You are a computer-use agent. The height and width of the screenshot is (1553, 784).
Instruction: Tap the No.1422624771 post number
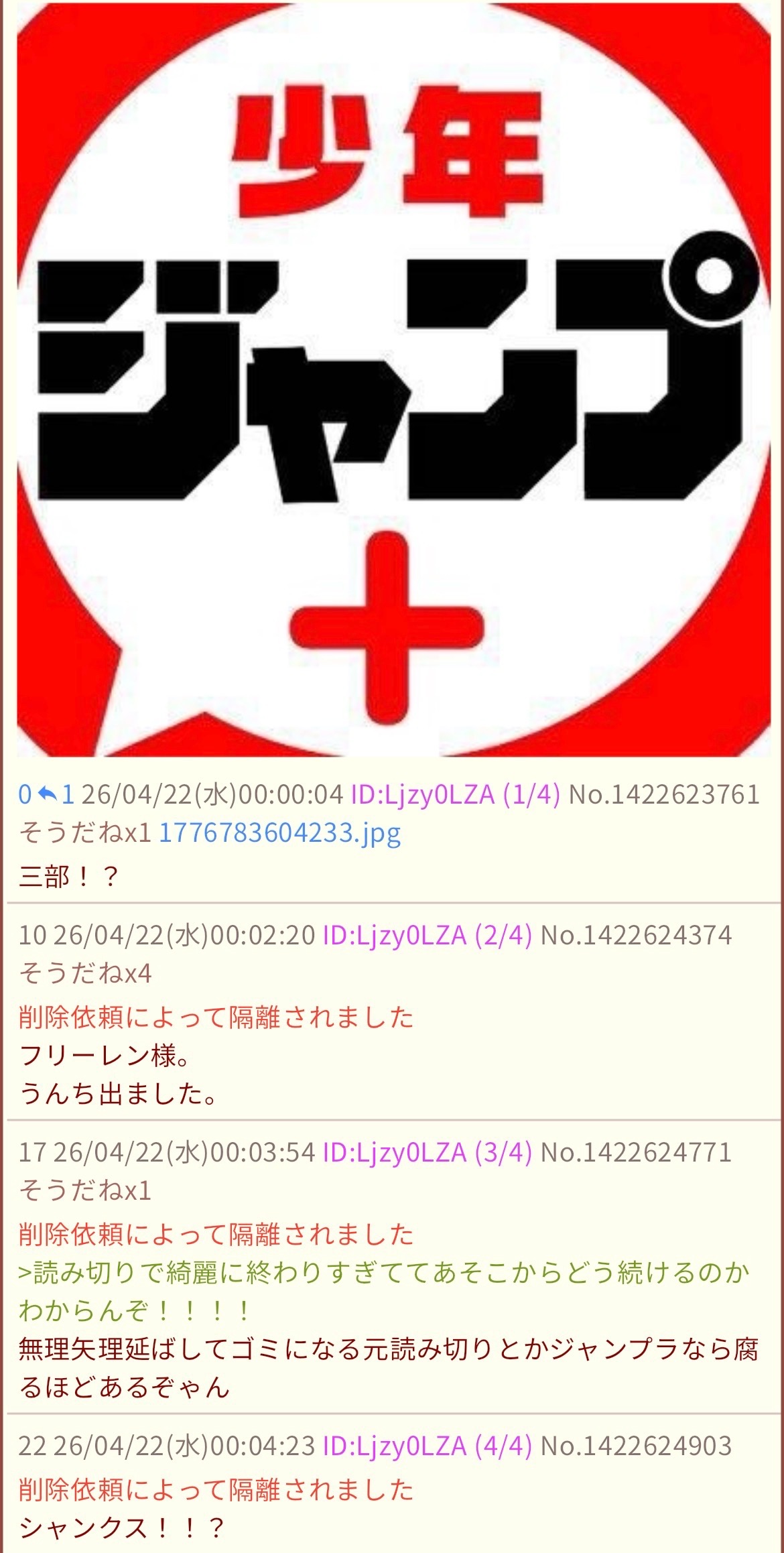click(635, 1152)
